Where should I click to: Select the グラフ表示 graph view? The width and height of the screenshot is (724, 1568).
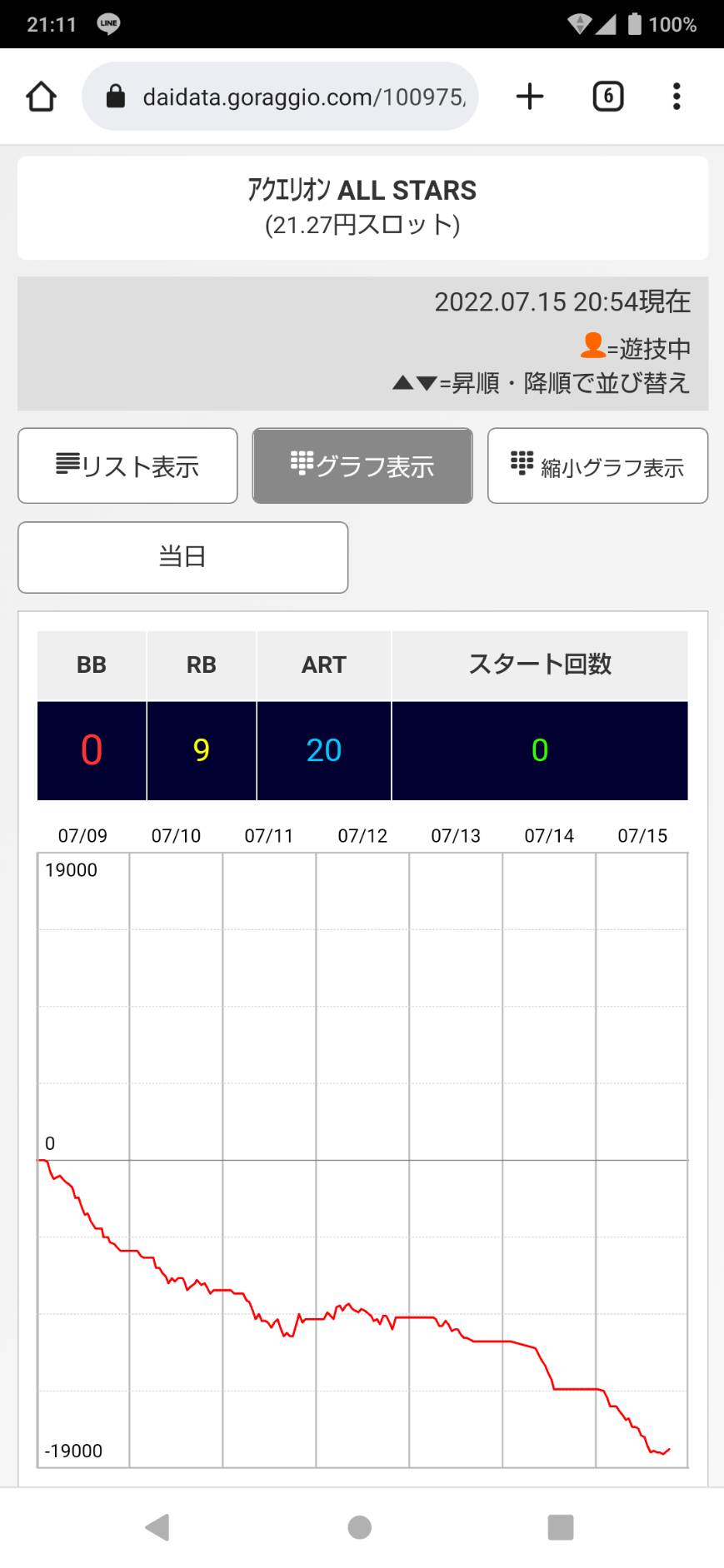362,465
